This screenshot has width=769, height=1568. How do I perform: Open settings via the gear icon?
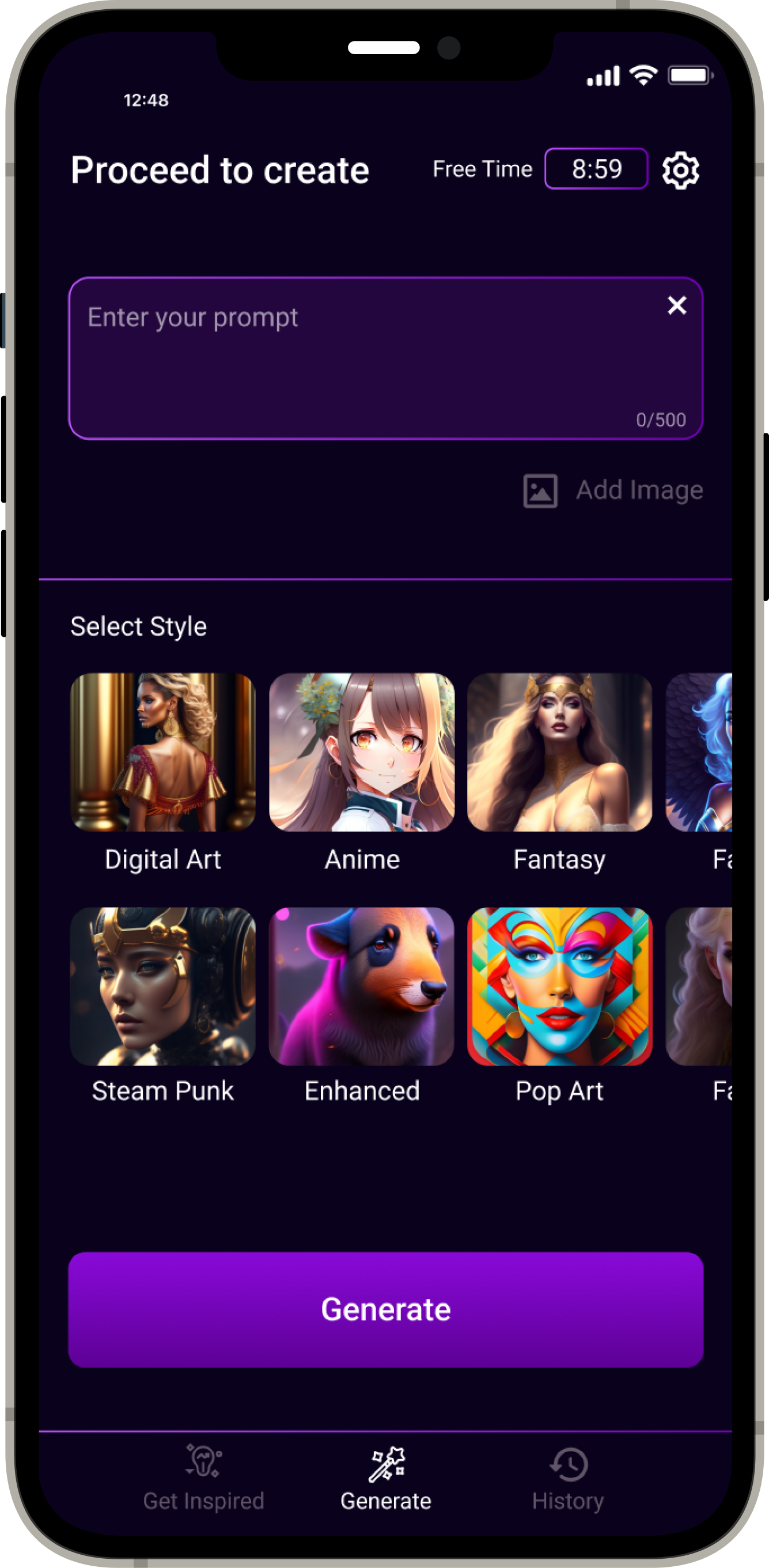click(x=680, y=171)
